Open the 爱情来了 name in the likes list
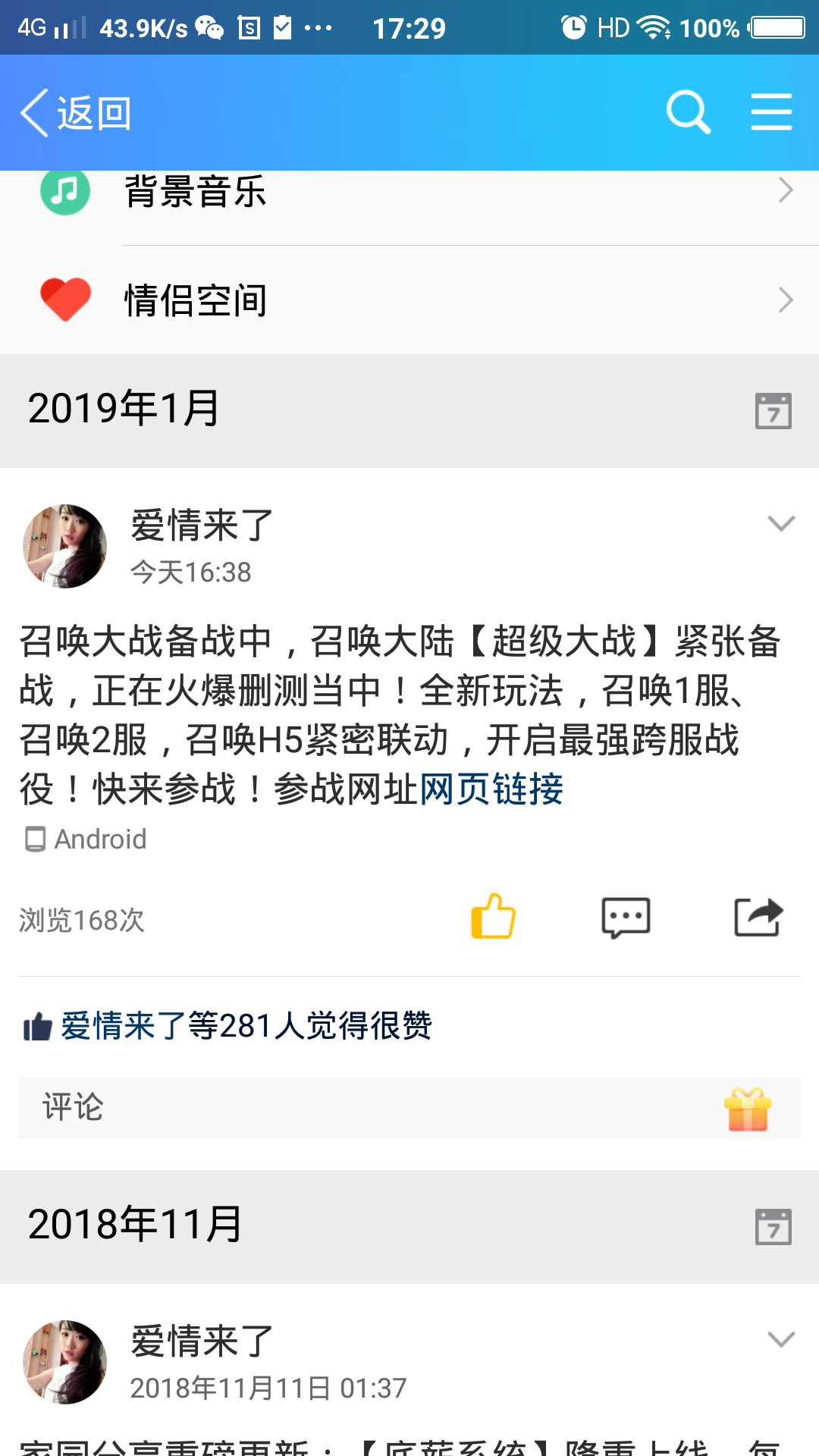 tap(123, 1026)
